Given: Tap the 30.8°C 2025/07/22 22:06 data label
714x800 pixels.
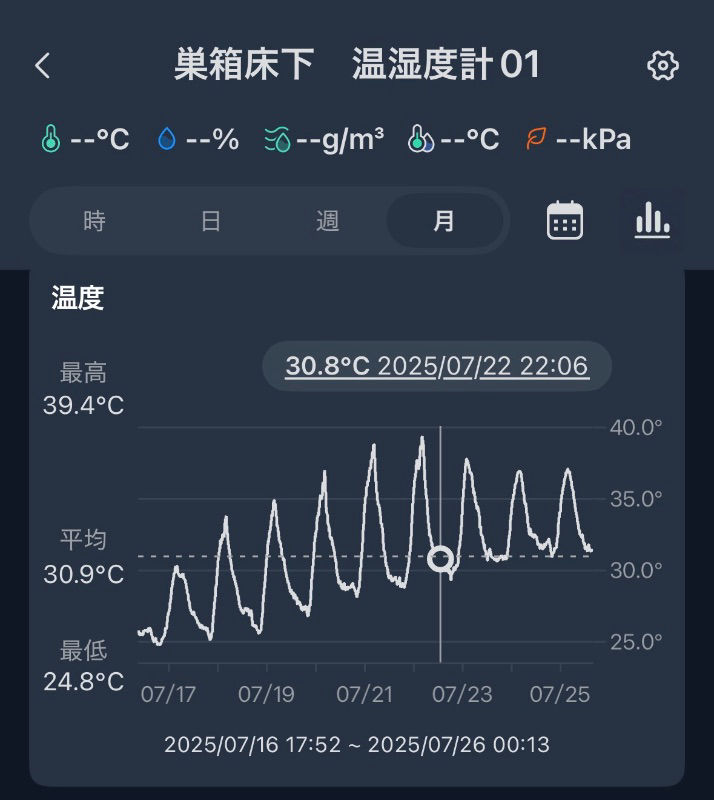Looking at the screenshot, I should [x=437, y=366].
